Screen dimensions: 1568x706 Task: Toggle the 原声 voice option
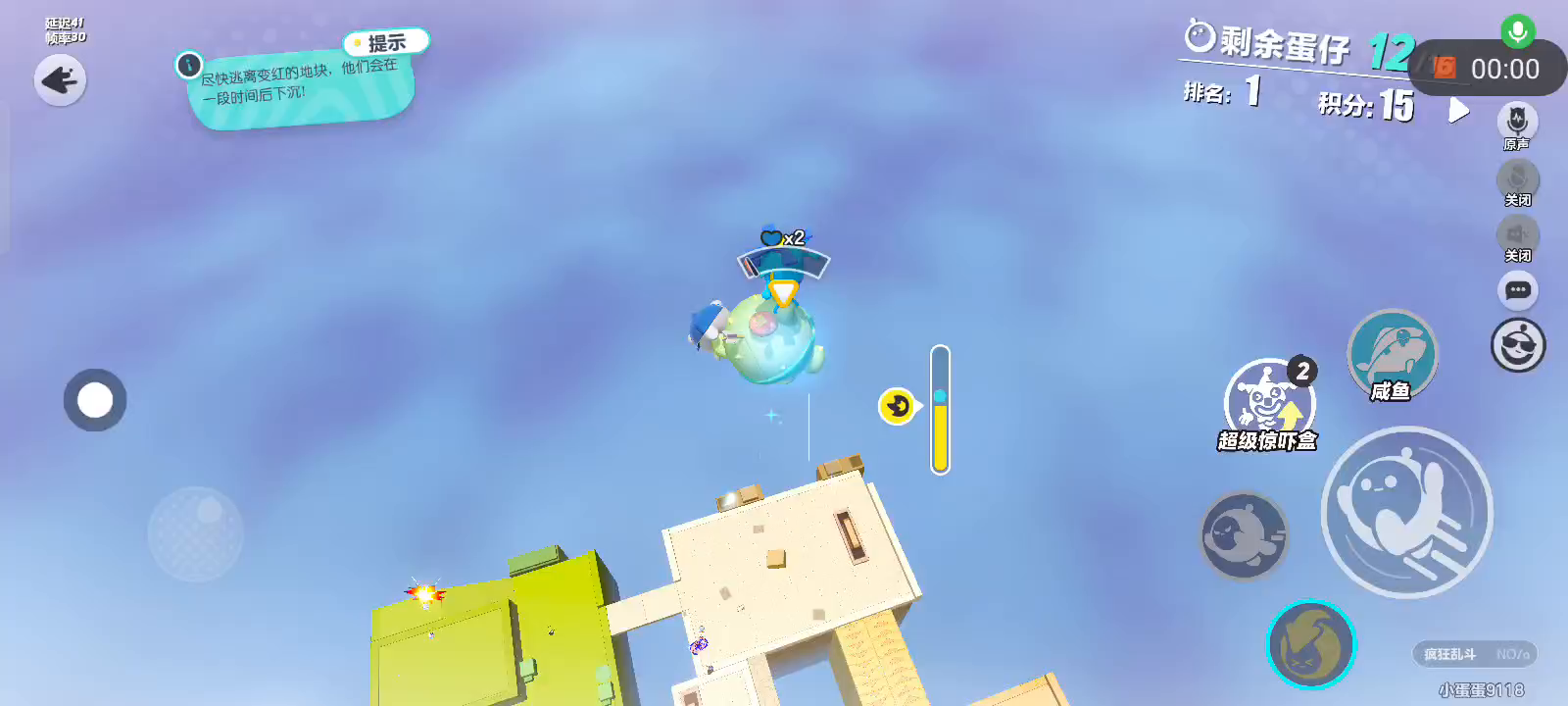pyautogui.click(x=1517, y=123)
